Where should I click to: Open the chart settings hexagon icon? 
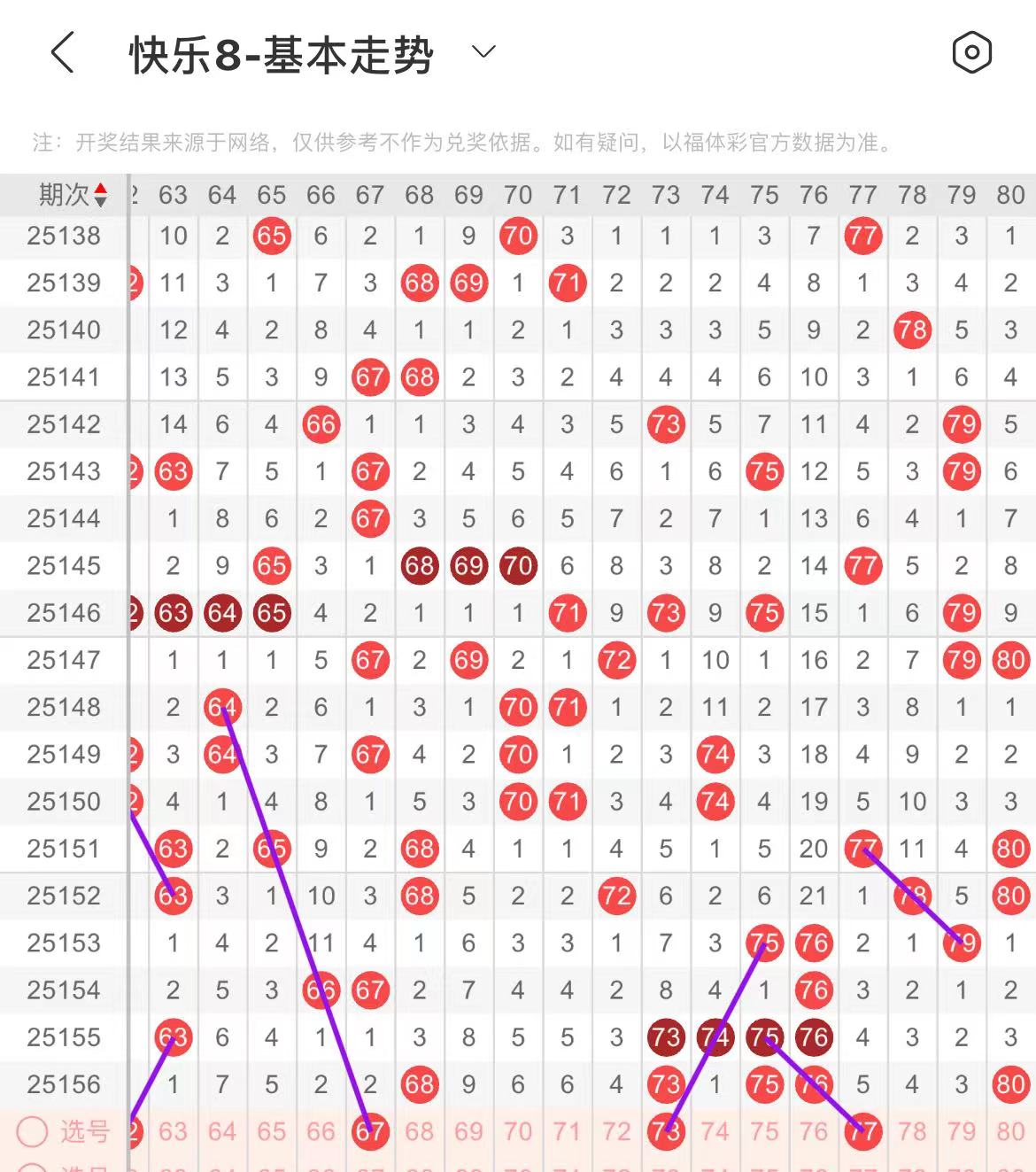971,53
